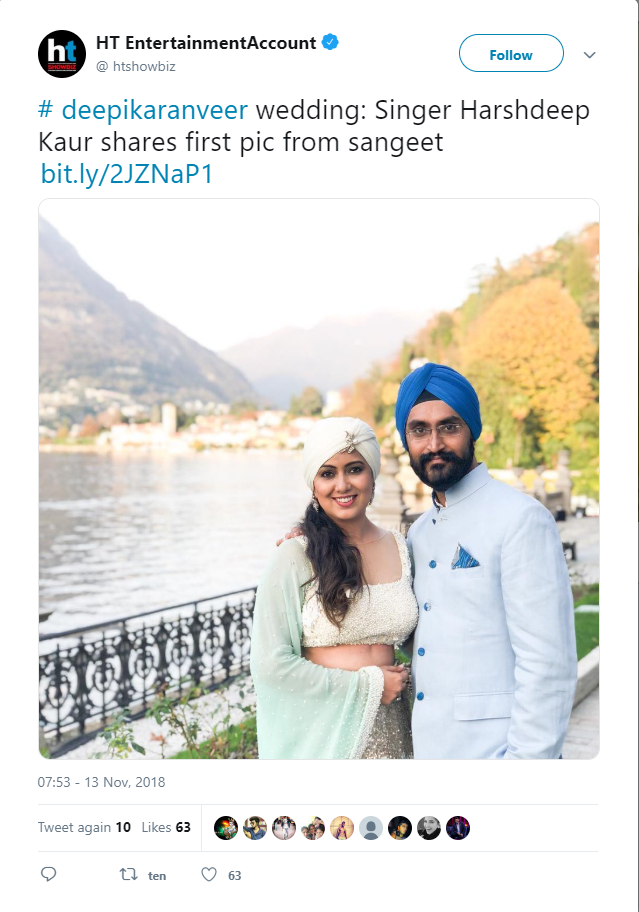
Task: Like this tweet with the heart
Action: 209,874
